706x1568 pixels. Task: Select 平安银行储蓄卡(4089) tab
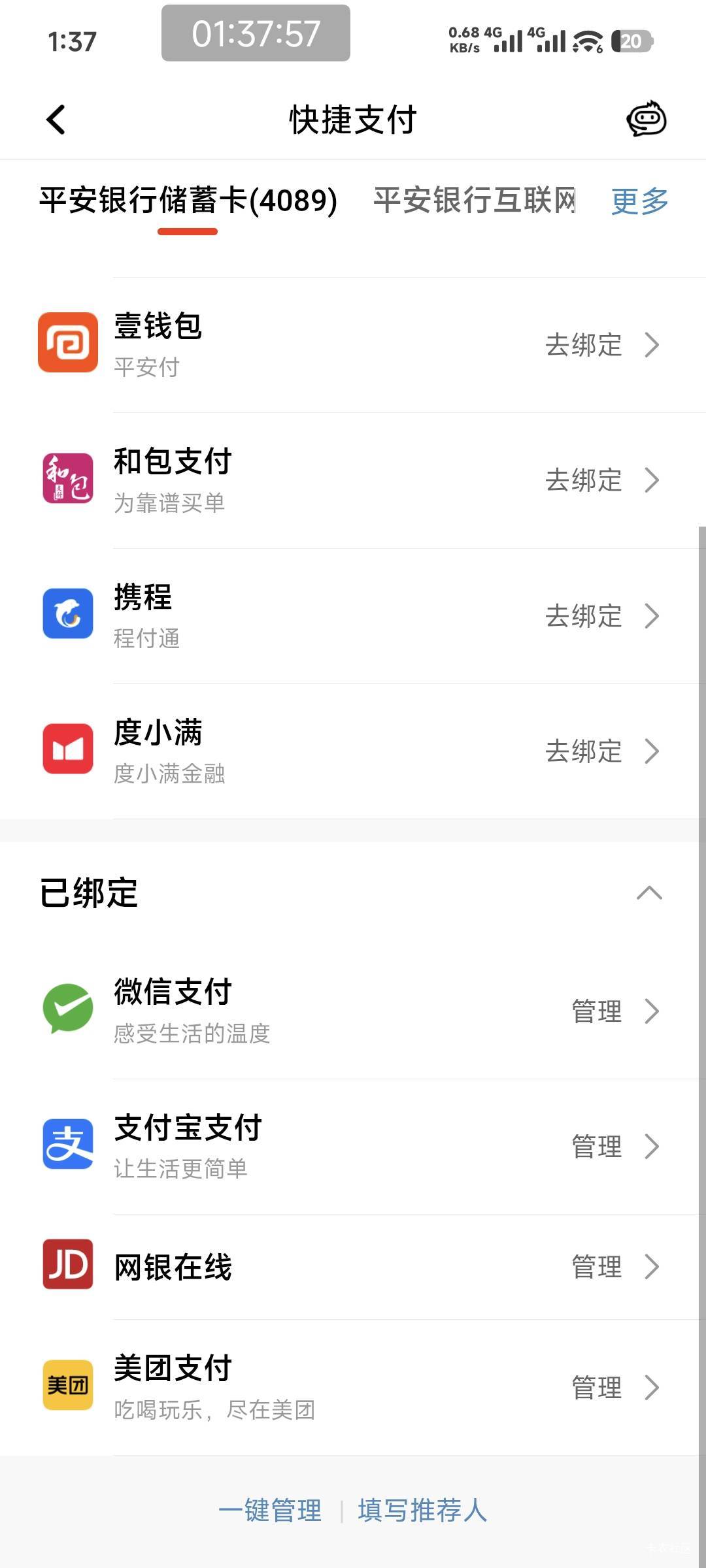tap(188, 201)
